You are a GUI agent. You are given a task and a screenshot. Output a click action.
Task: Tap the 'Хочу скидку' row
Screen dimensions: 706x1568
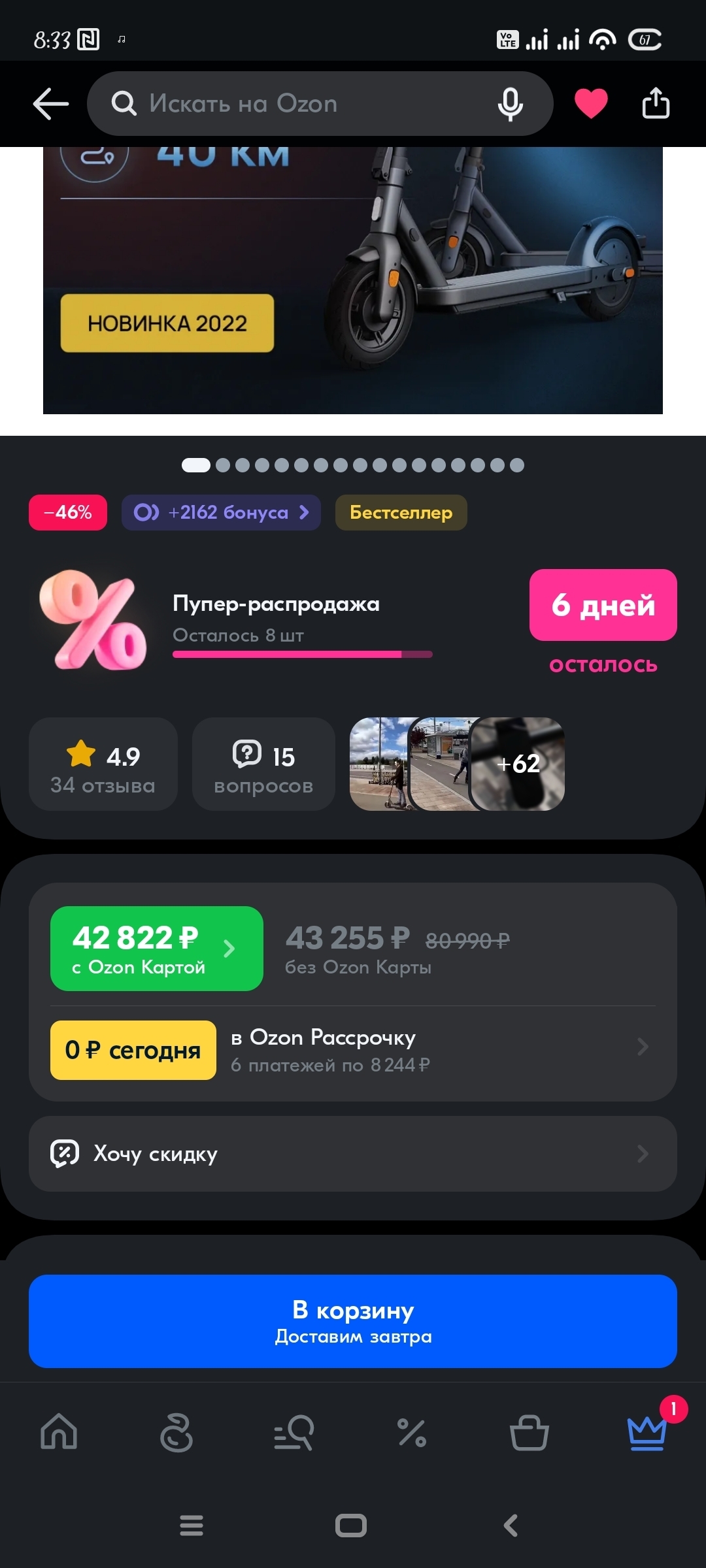tap(353, 1154)
